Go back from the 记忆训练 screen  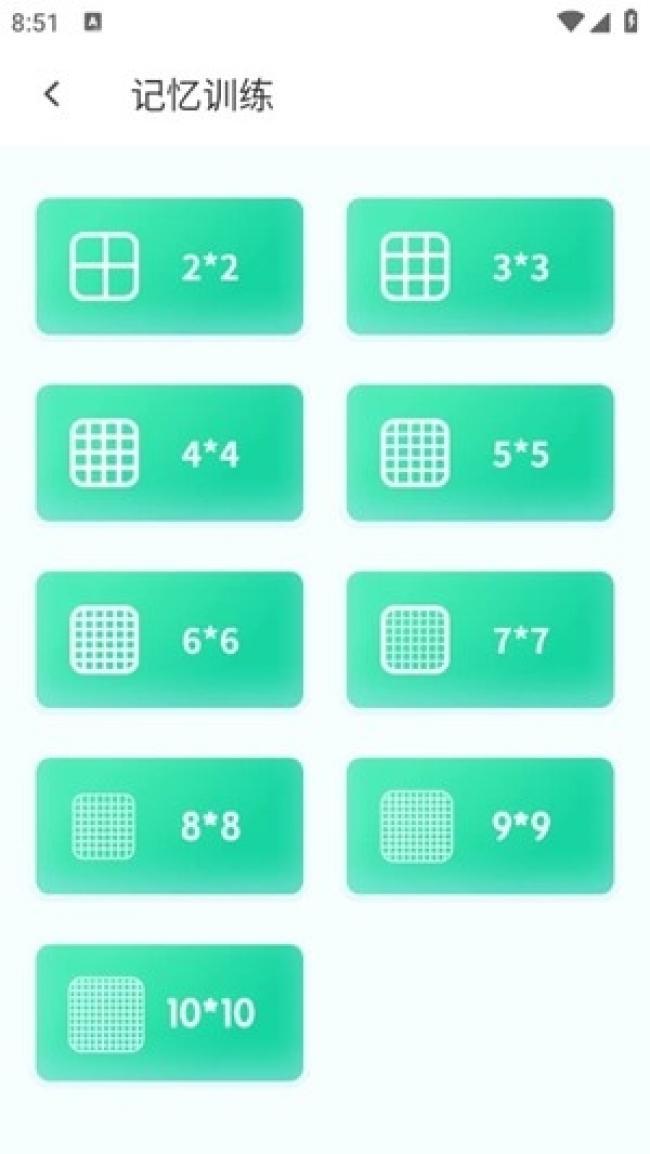point(52,95)
